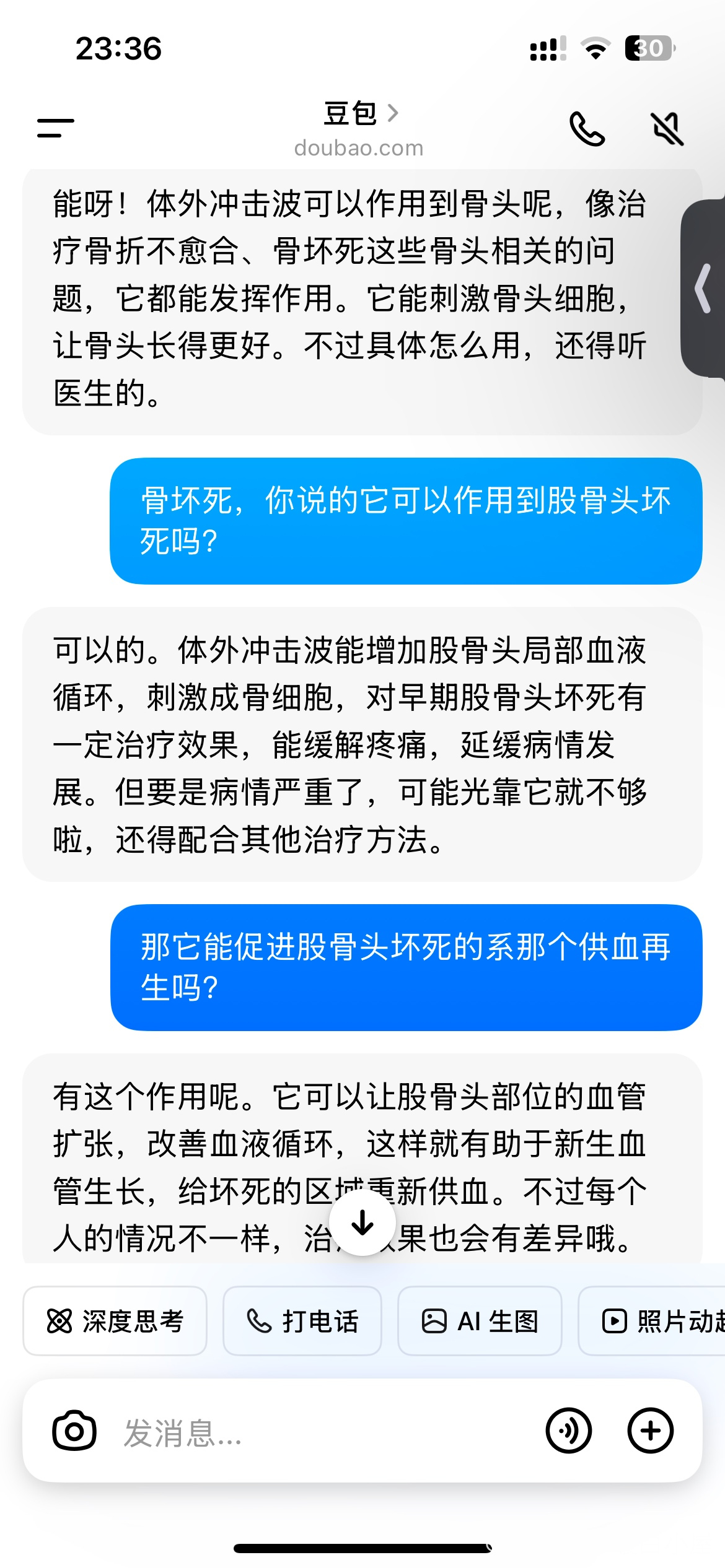
Task: Open the side menu drawer
Action: pyautogui.click(x=56, y=128)
